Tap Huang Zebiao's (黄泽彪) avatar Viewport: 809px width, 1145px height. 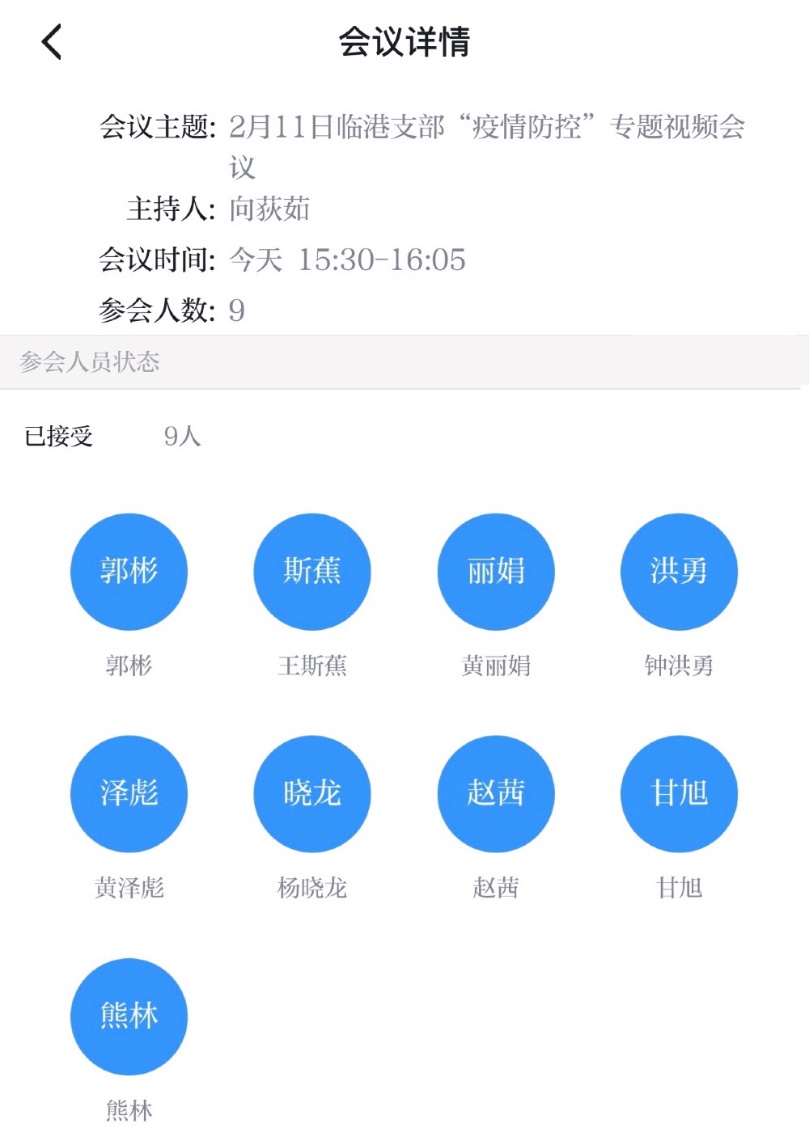(129, 793)
